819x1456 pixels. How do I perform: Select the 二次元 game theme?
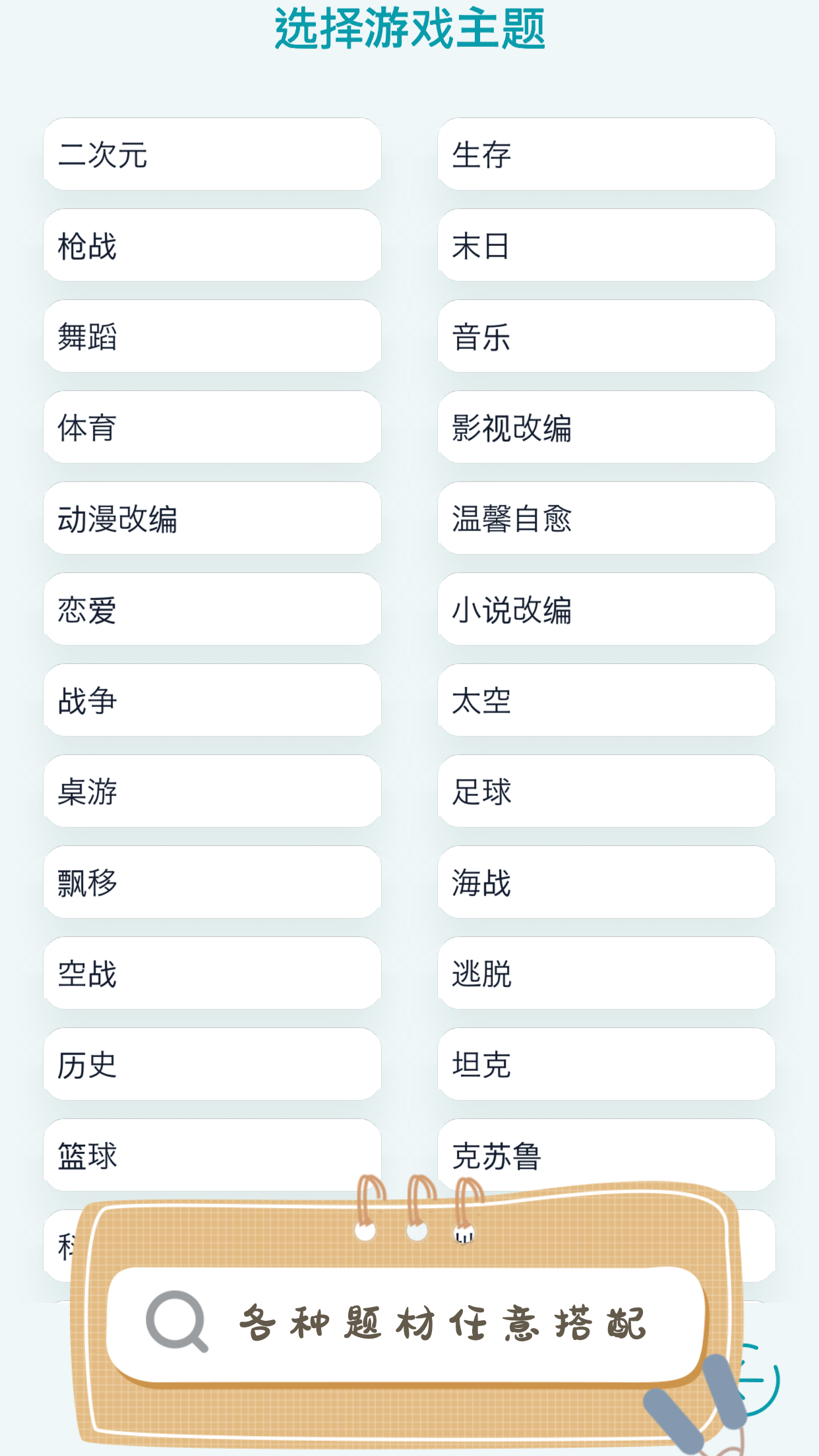click(x=211, y=153)
